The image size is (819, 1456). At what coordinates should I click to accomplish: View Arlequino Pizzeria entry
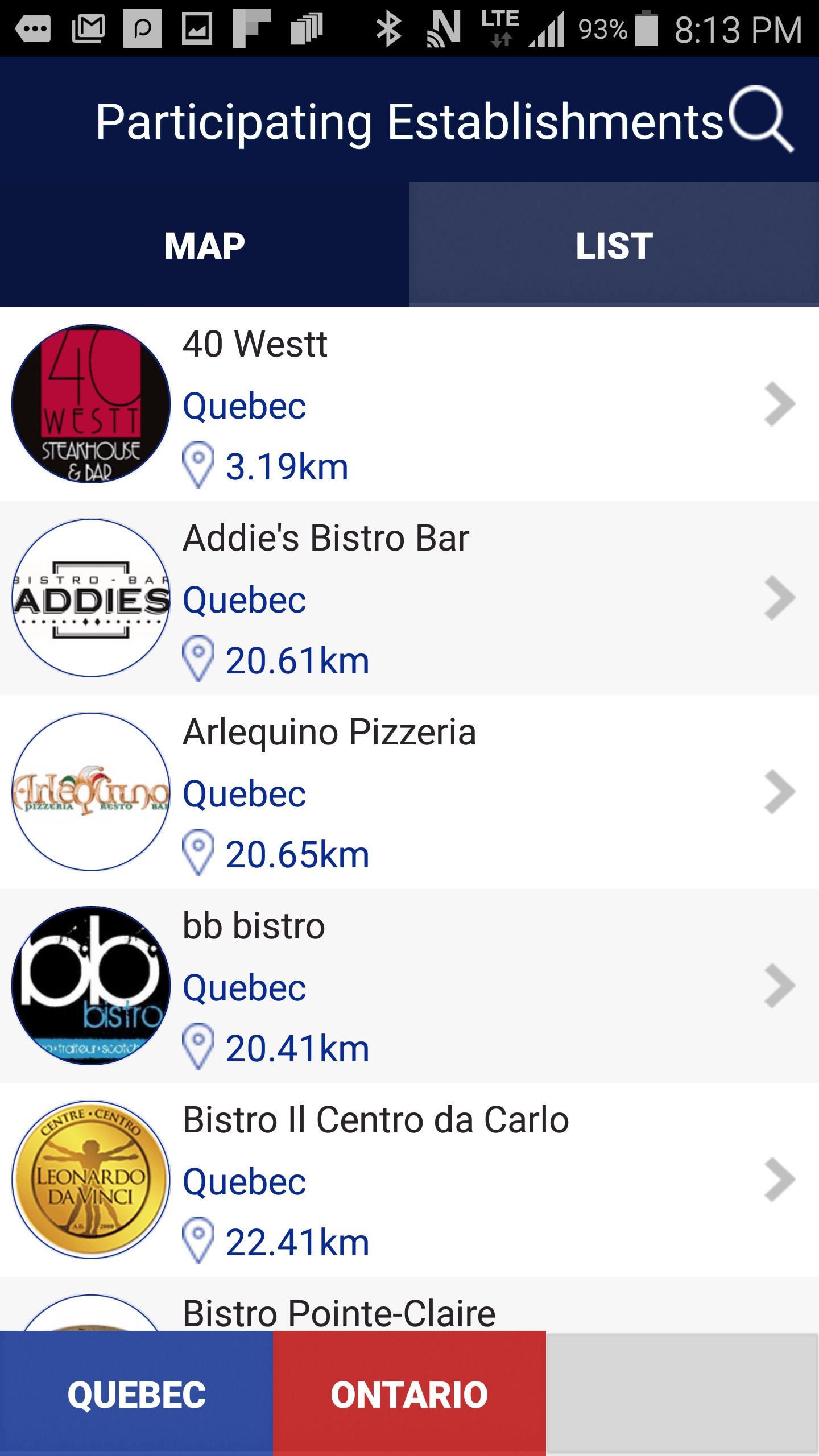[x=409, y=792]
